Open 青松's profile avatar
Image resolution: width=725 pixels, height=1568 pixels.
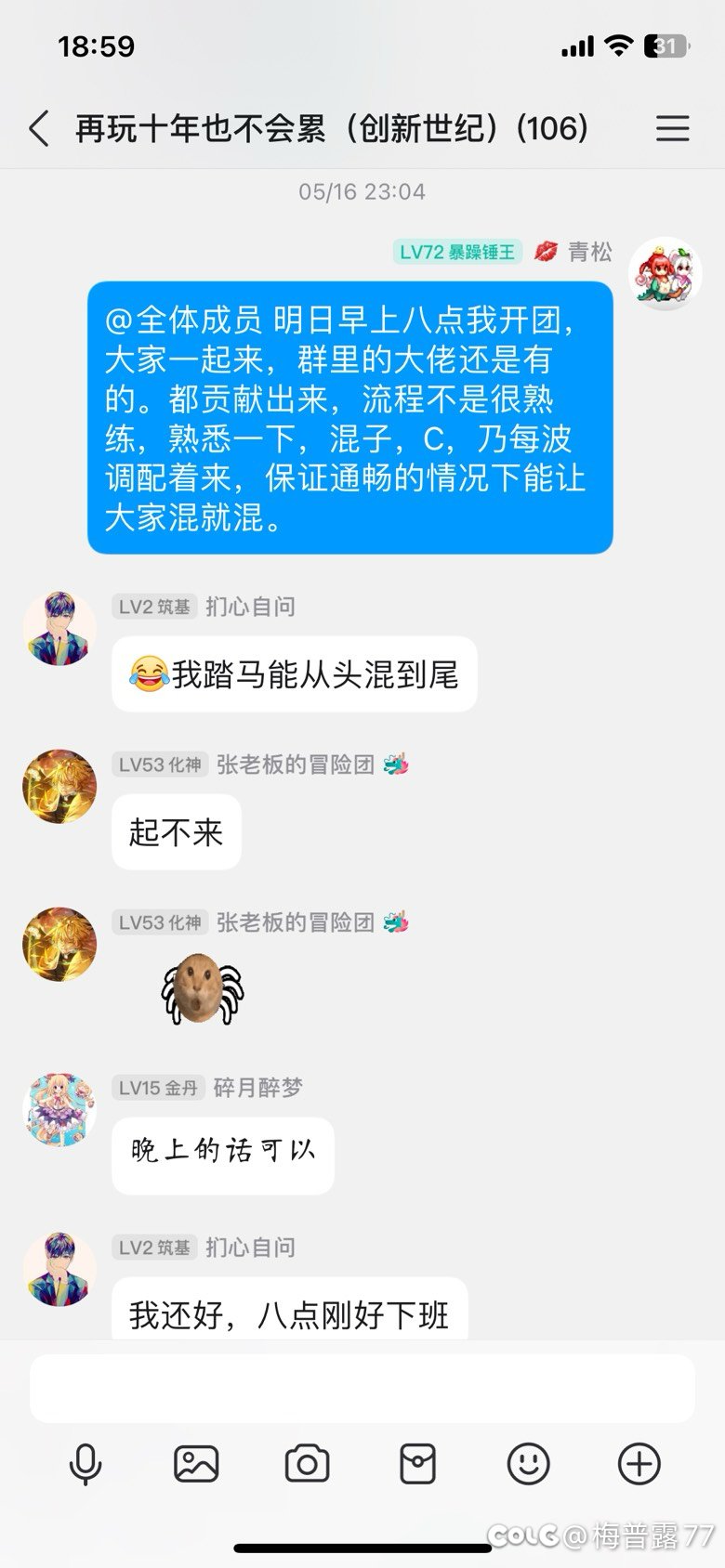665,272
